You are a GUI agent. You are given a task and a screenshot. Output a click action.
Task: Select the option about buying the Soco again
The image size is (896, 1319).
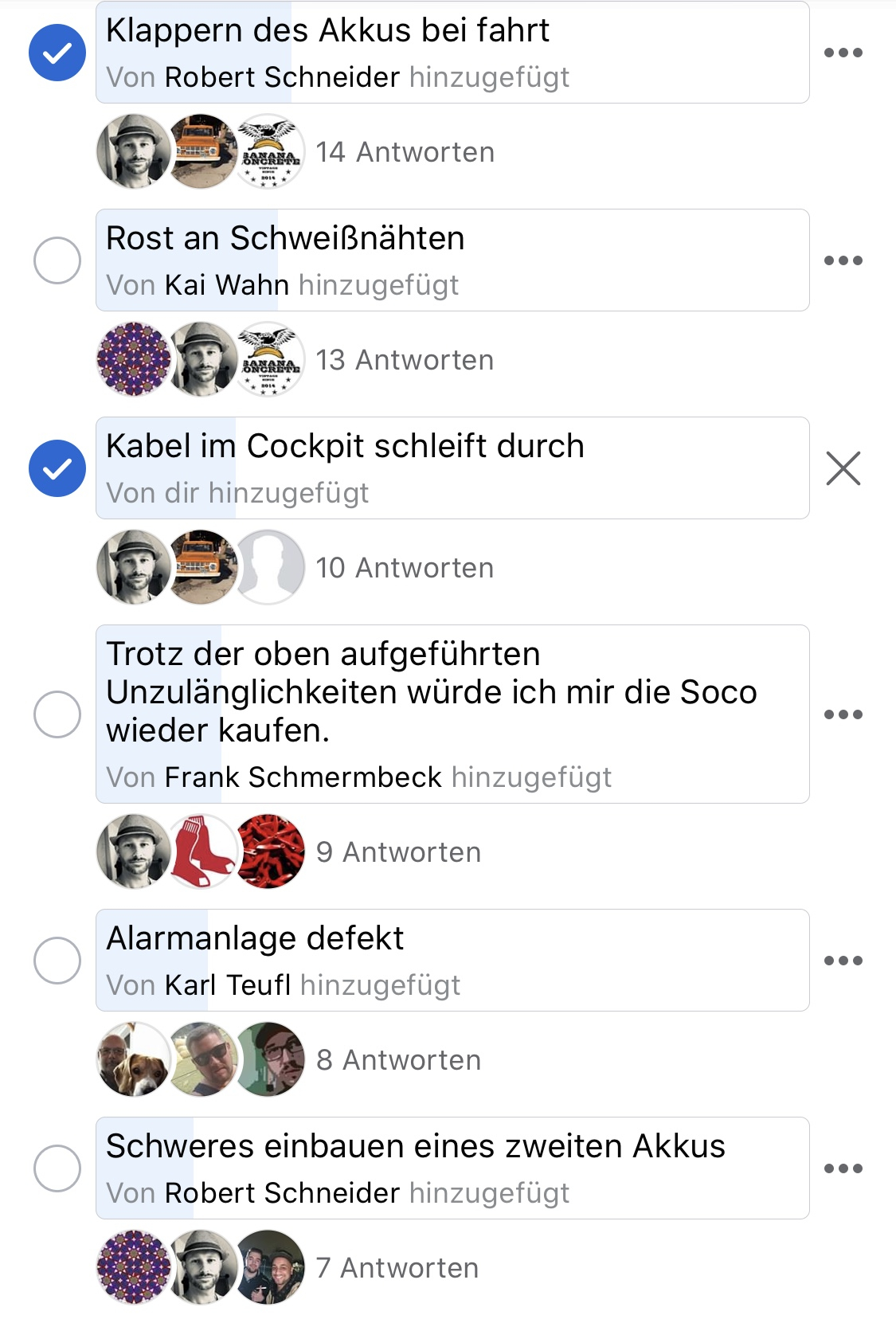coord(57,714)
